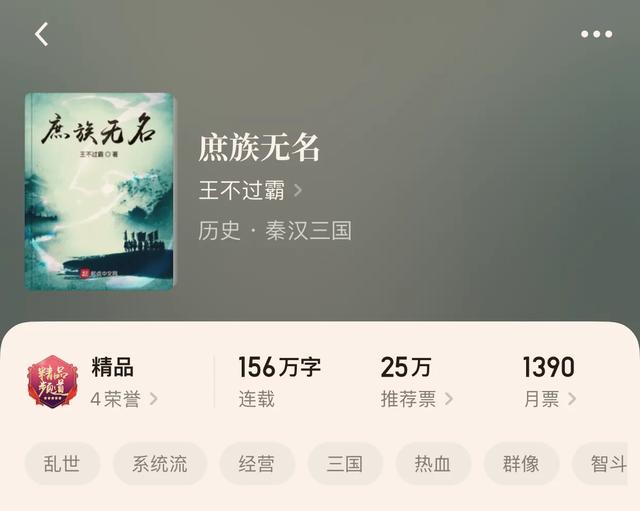Image resolution: width=640 pixels, height=511 pixels.
Task: Open the 月票 monthly tickets
Action: [x=549, y=399]
